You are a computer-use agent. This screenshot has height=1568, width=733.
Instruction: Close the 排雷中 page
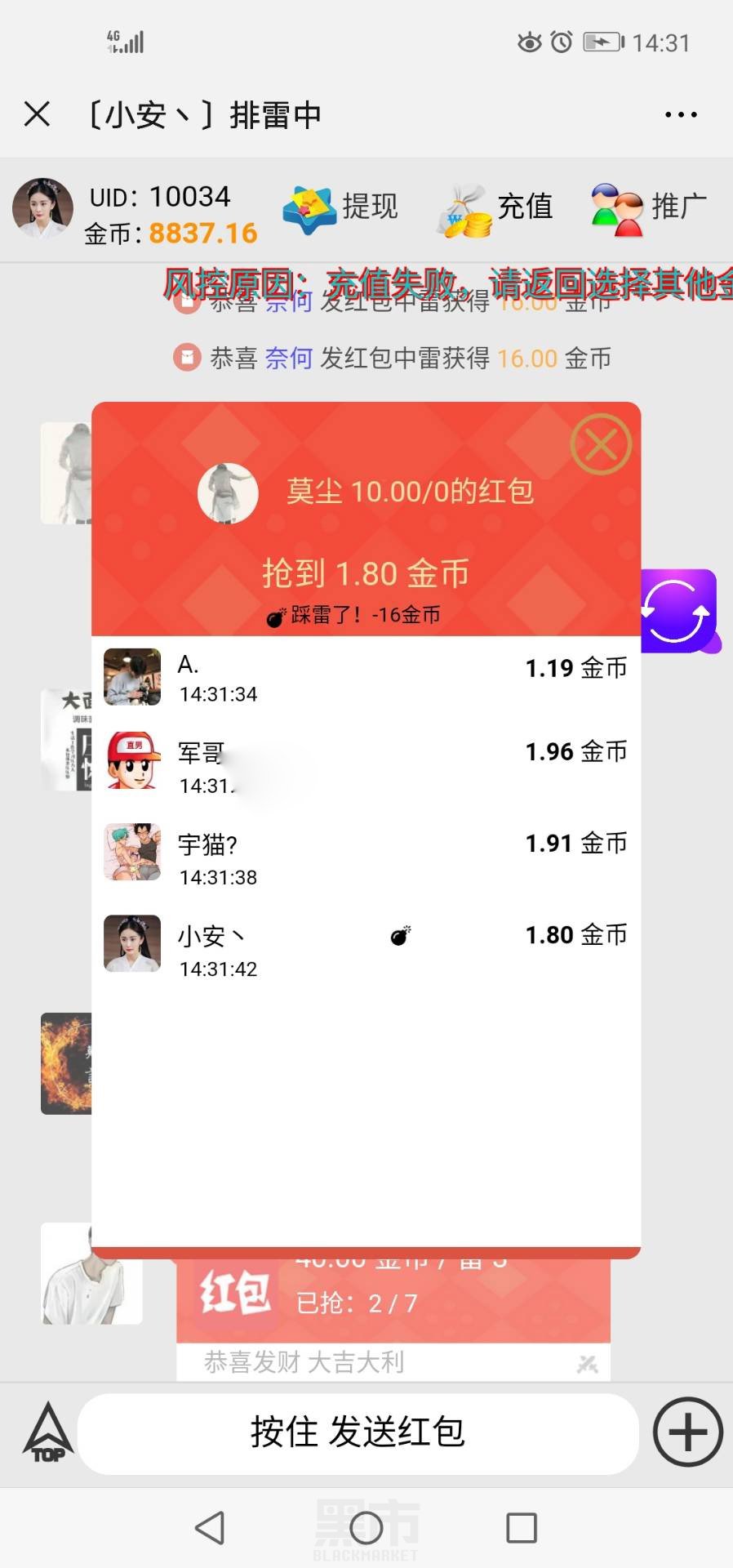pyautogui.click(x=37, y=114)
